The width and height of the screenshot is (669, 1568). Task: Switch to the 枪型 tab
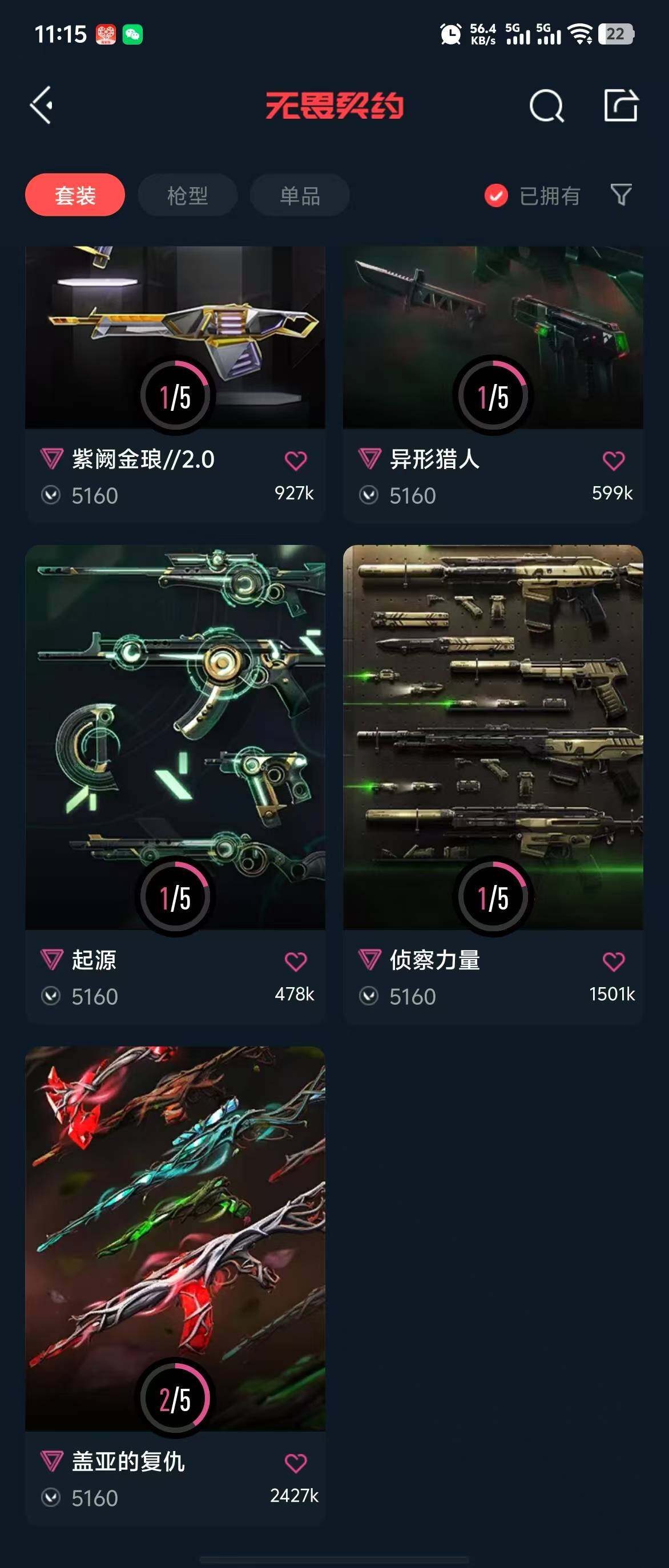[x=187, y=195]
